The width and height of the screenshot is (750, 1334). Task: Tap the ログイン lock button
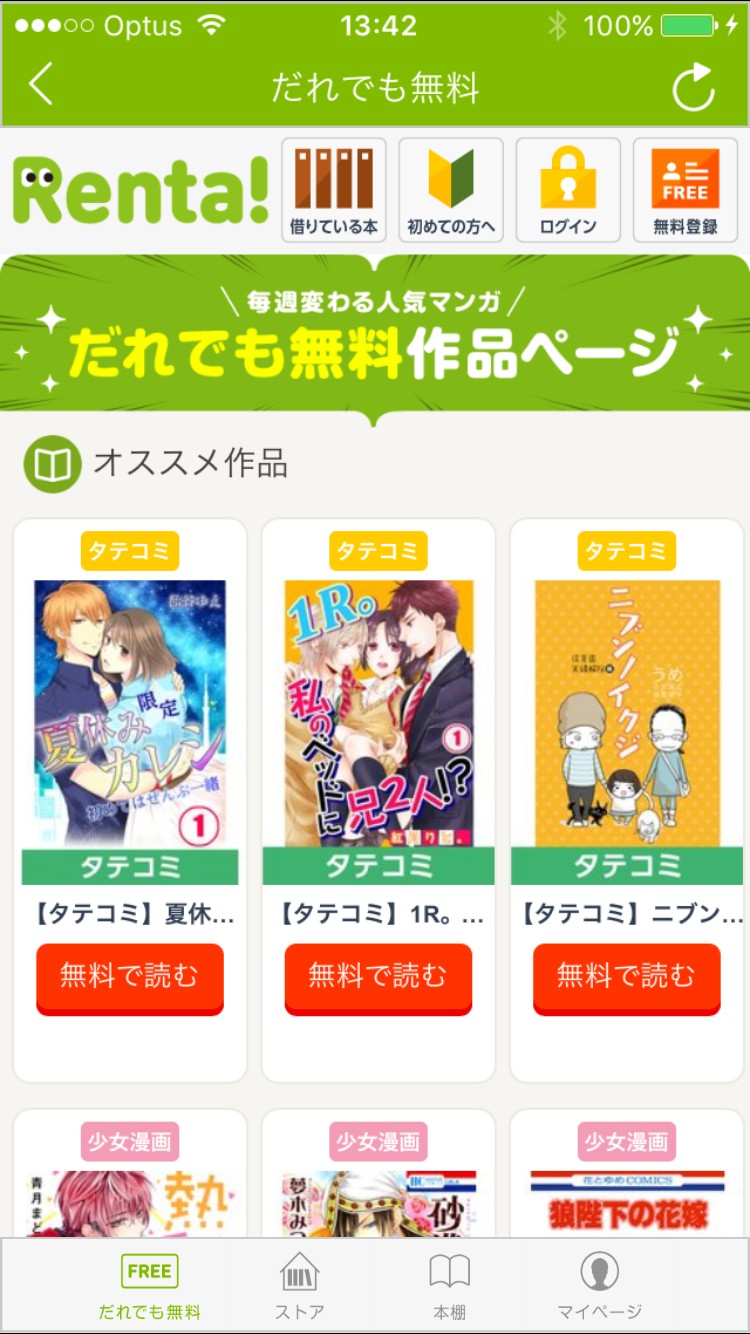568,190
